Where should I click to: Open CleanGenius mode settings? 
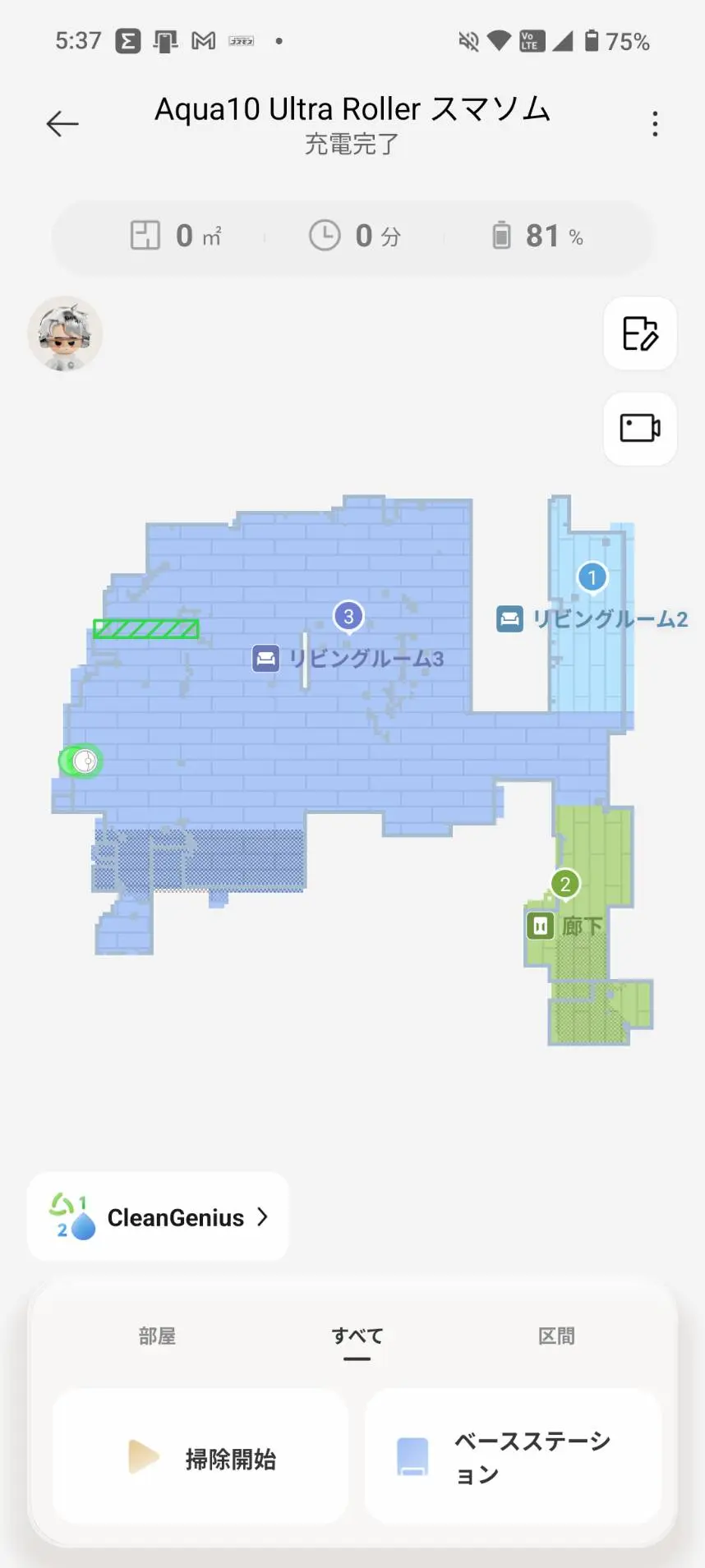[158, 1216]
